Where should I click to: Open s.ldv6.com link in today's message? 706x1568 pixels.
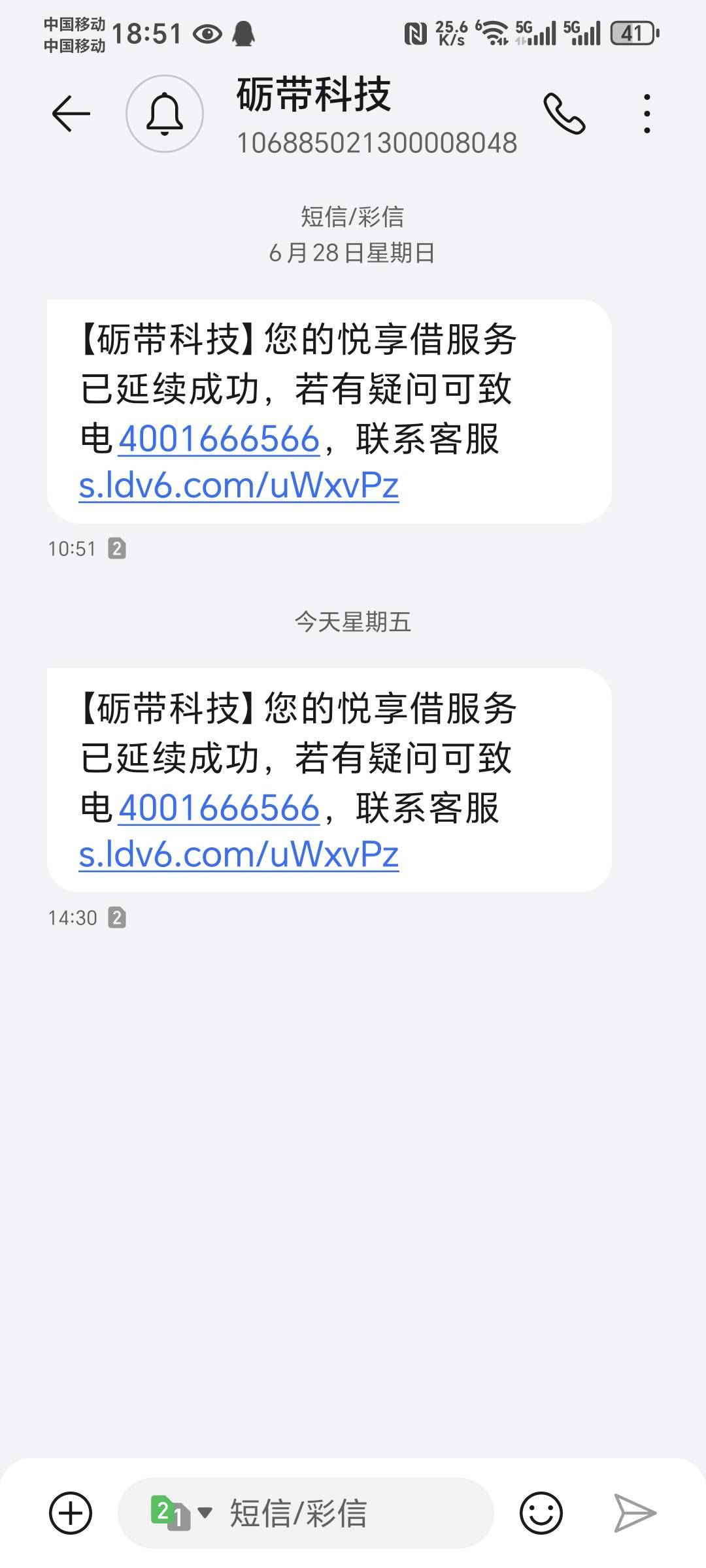point(239,855)
